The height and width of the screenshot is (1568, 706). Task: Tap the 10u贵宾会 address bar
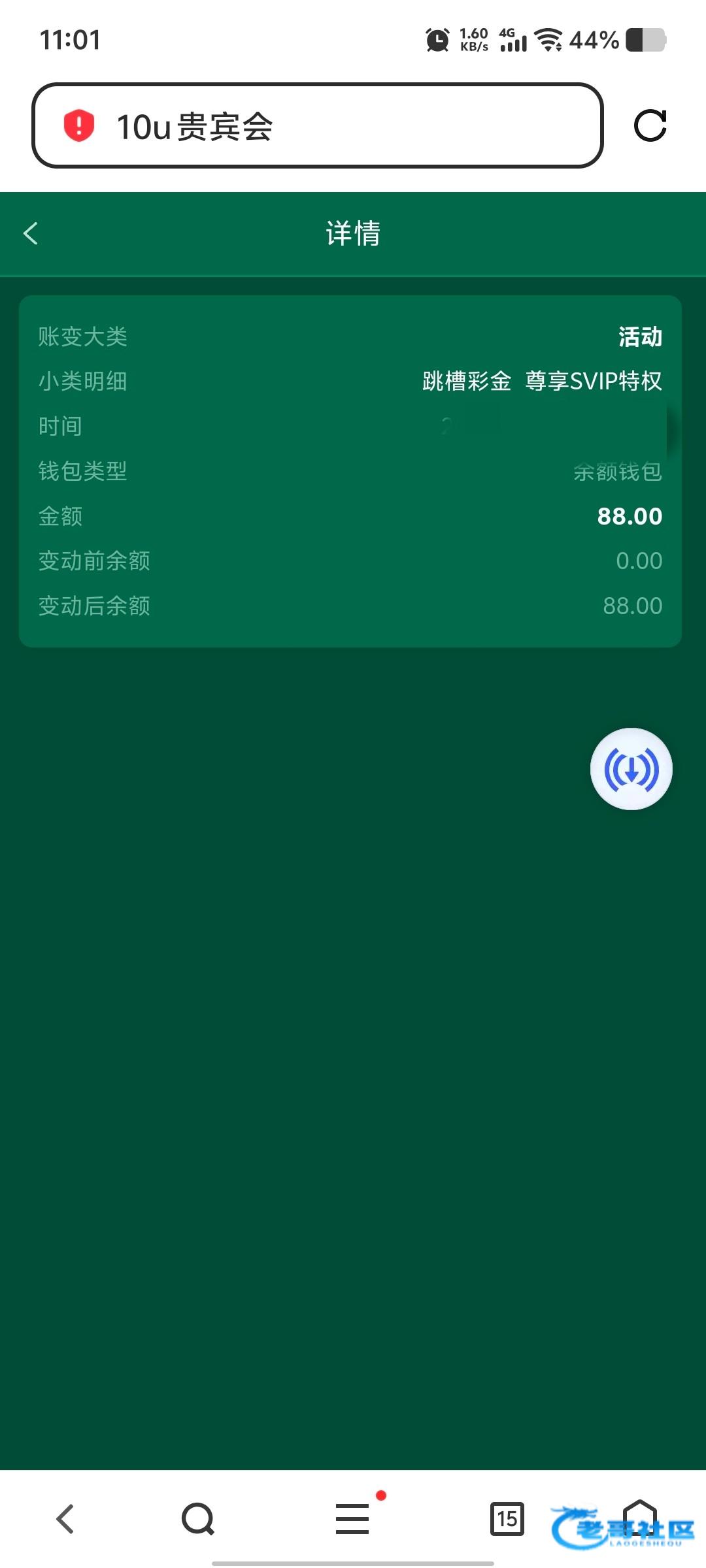[x=317, y=125]
